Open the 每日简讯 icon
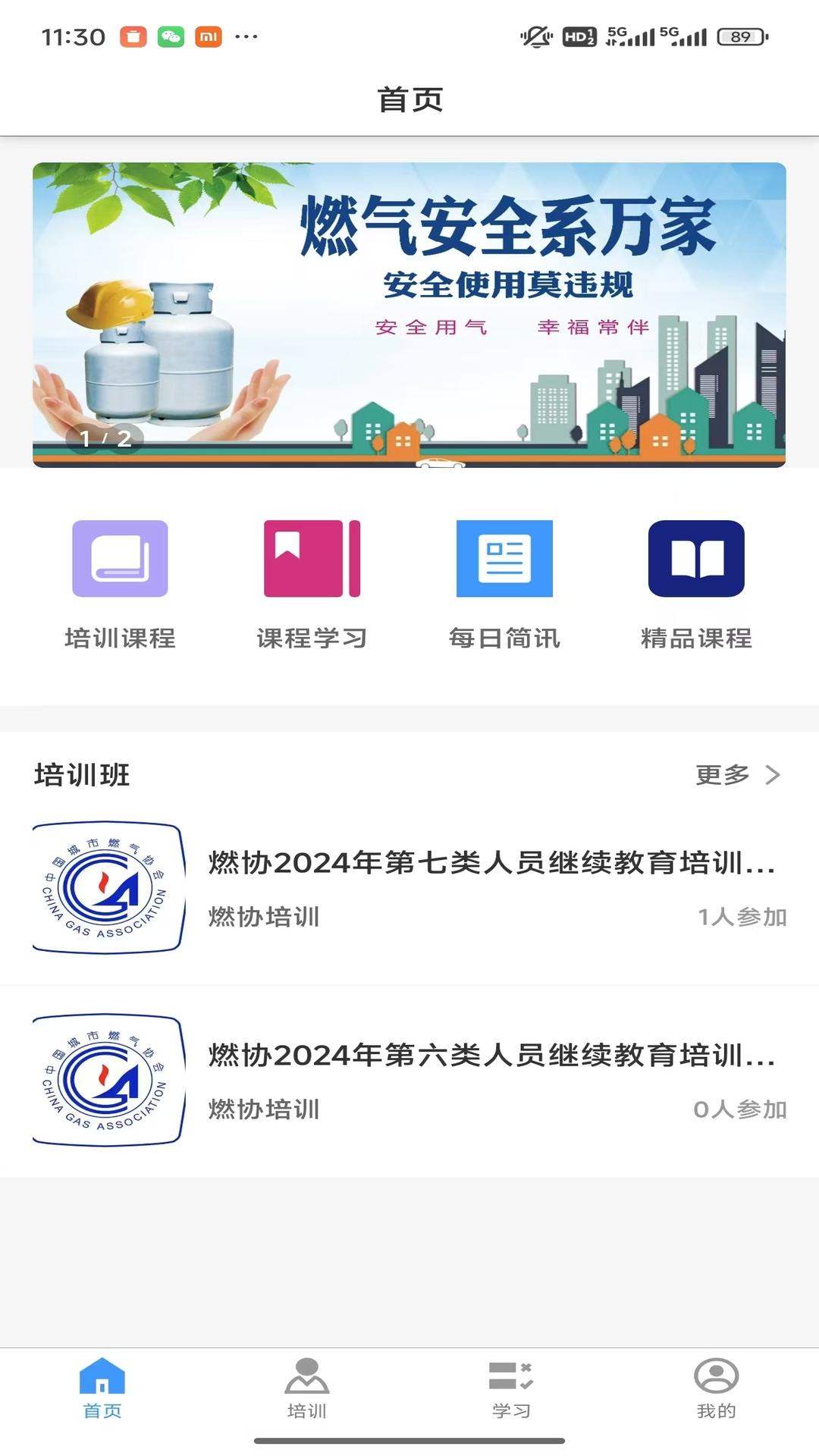The height and width of the screenshot is (1456, 819). (x=504, y=557)
